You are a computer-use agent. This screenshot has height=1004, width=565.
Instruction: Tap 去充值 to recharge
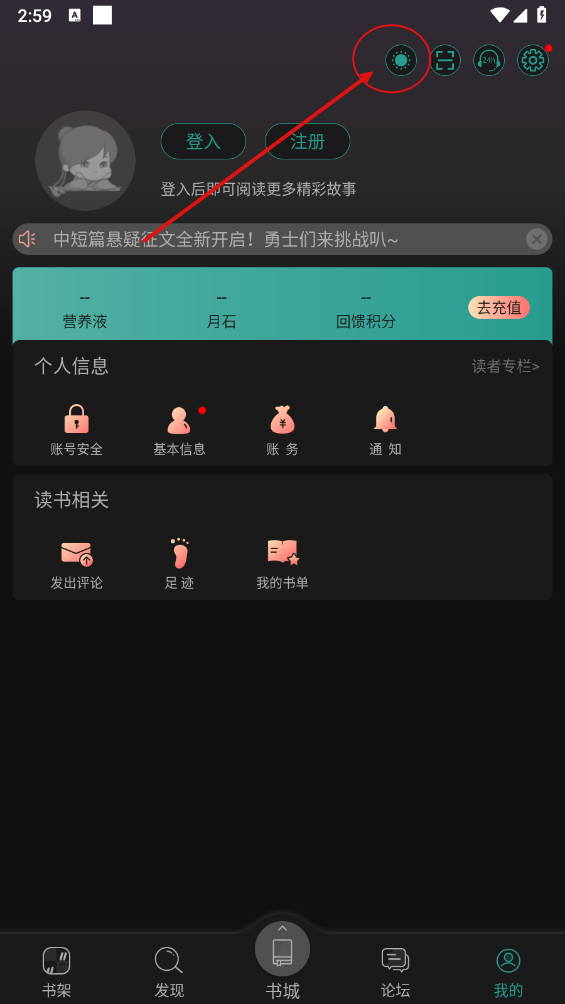tap(499, 307)
